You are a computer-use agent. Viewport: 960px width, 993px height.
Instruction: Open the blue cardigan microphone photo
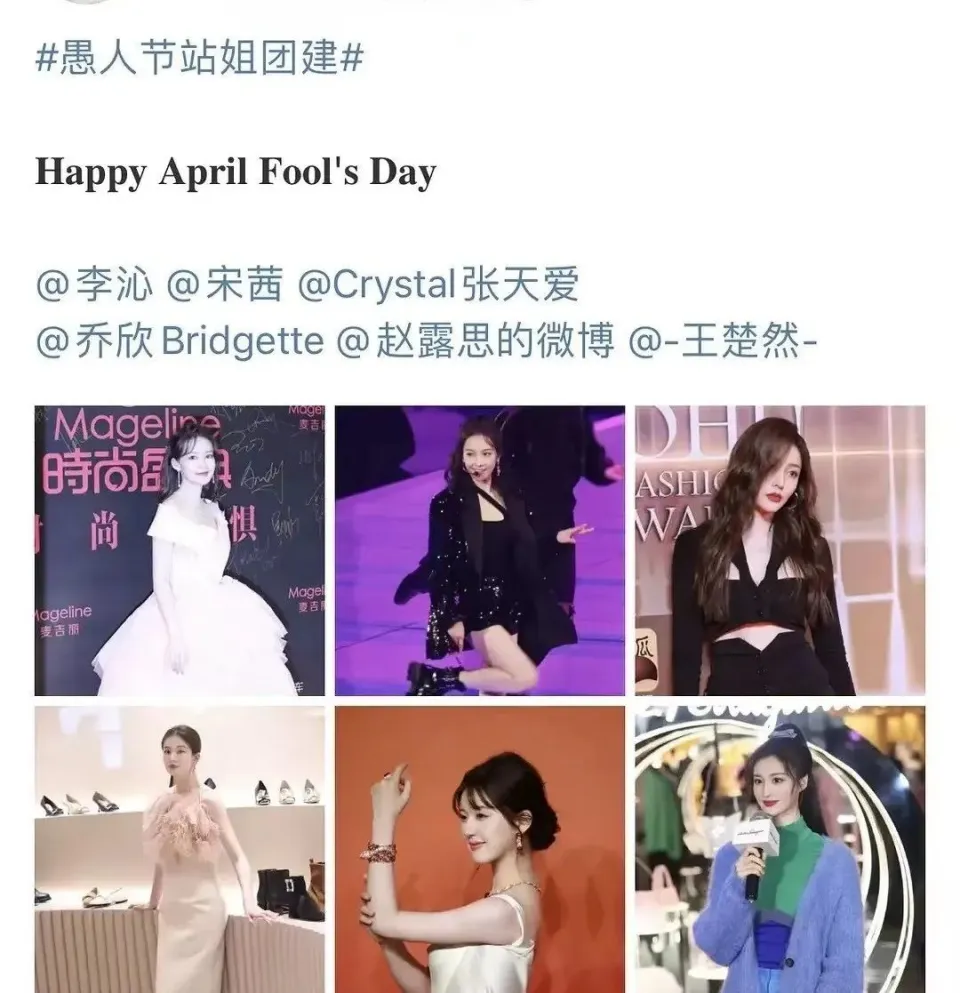click(x=780, y=850)
